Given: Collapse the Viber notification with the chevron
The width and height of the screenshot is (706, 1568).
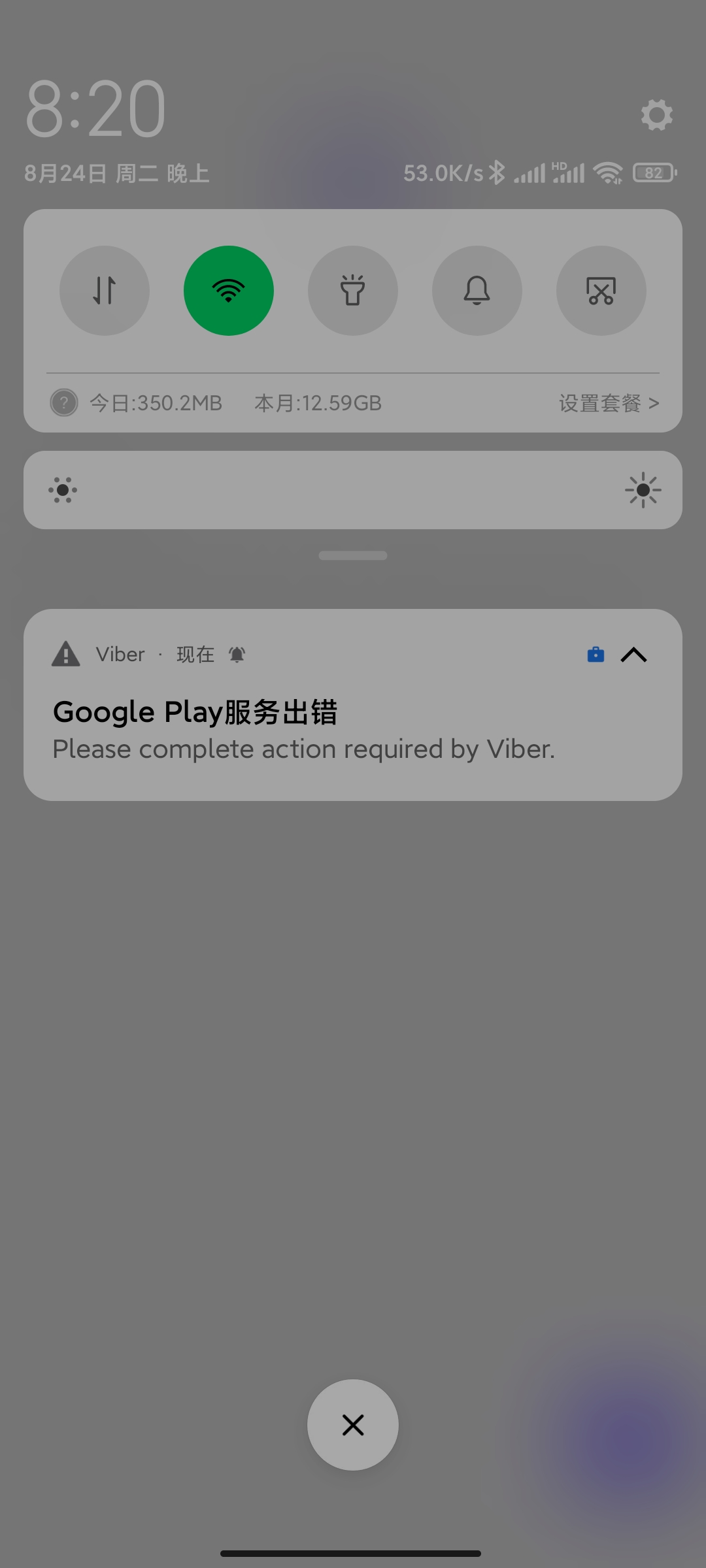Looking at the screenshot, I should click(633, 655).
